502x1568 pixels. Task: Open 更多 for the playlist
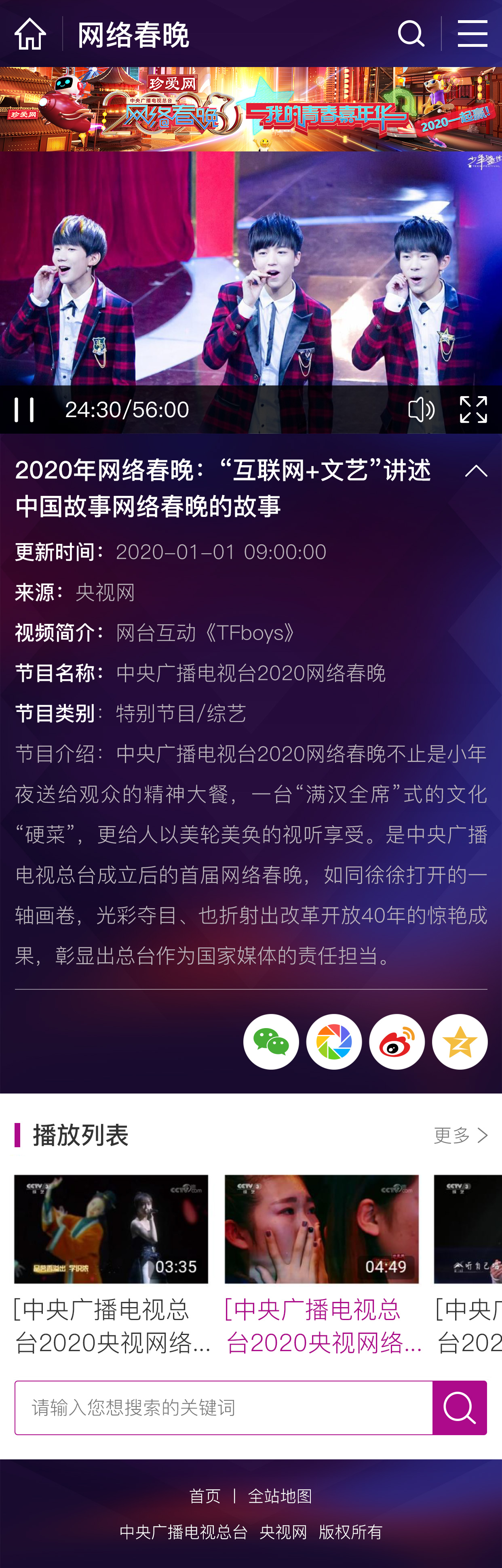(x=460, y=1135)
